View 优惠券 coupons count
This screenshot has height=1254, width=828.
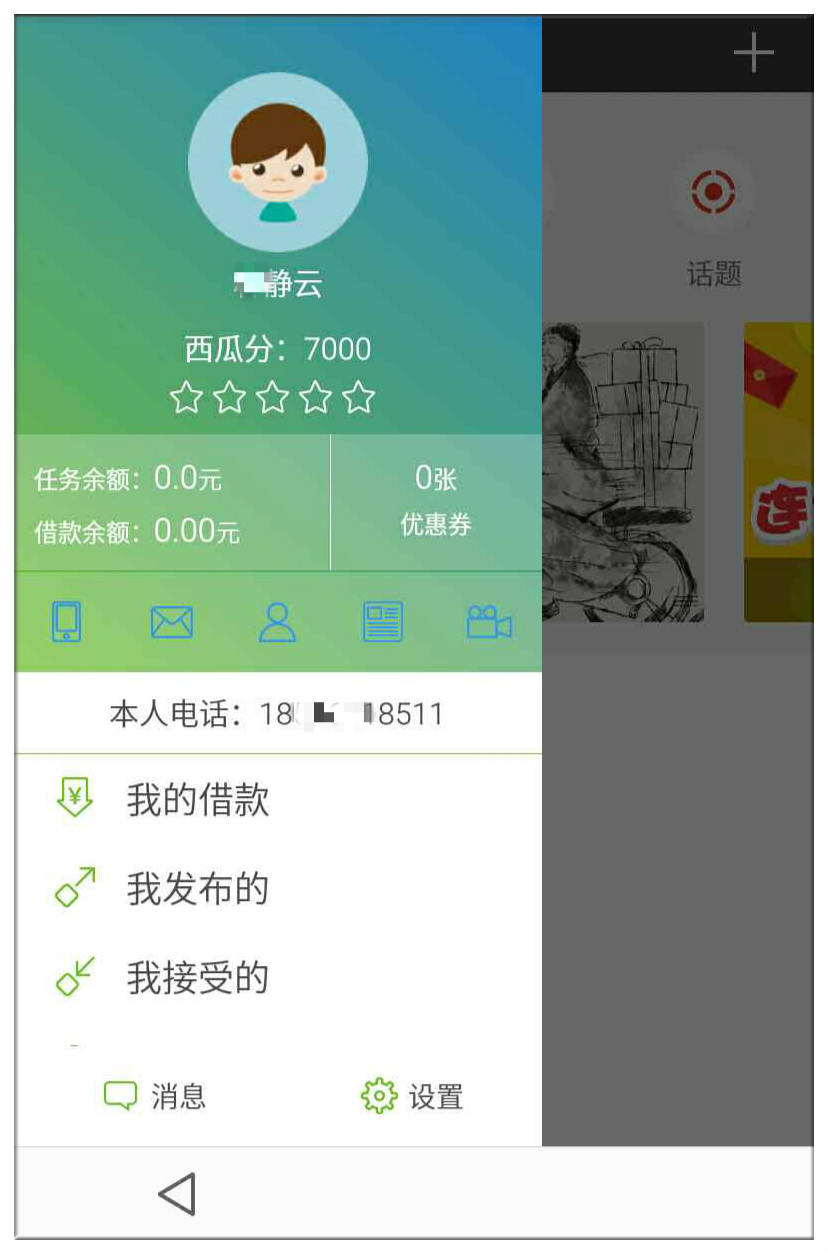click(x=436, y=501)
